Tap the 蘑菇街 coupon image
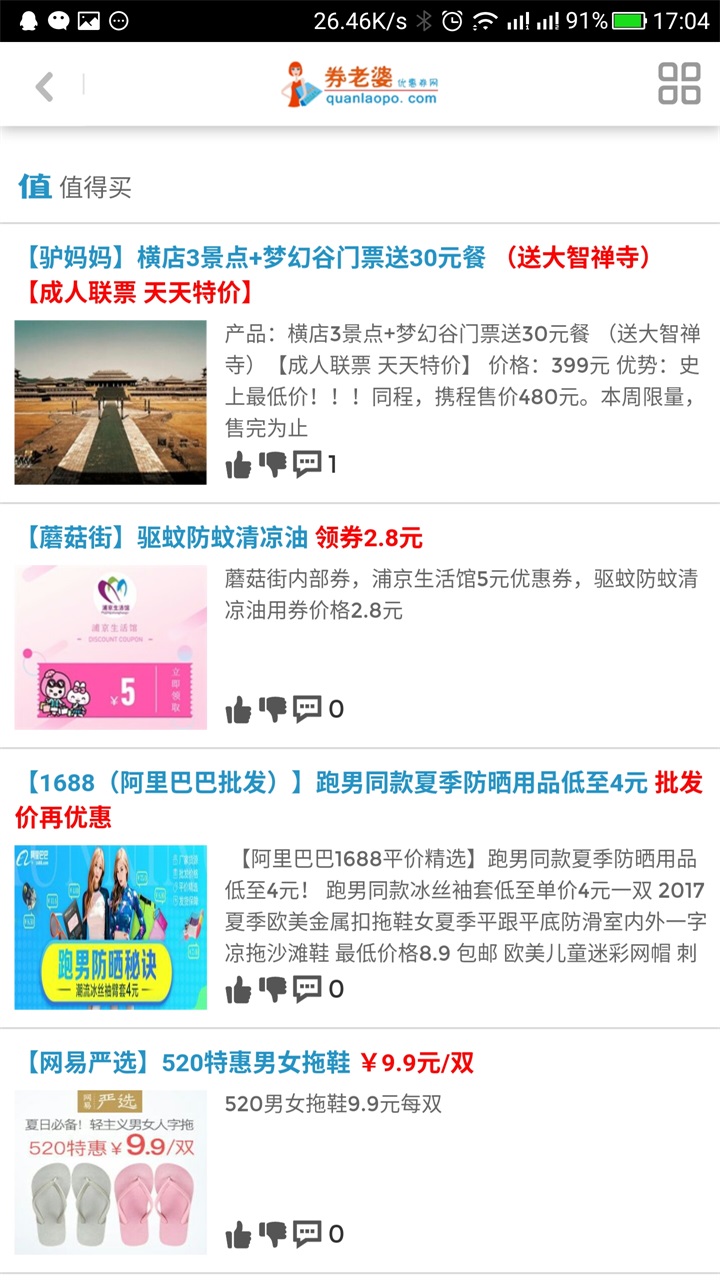Image resolution: width=720 pixels, height=1280 pixels. point(110,647)
